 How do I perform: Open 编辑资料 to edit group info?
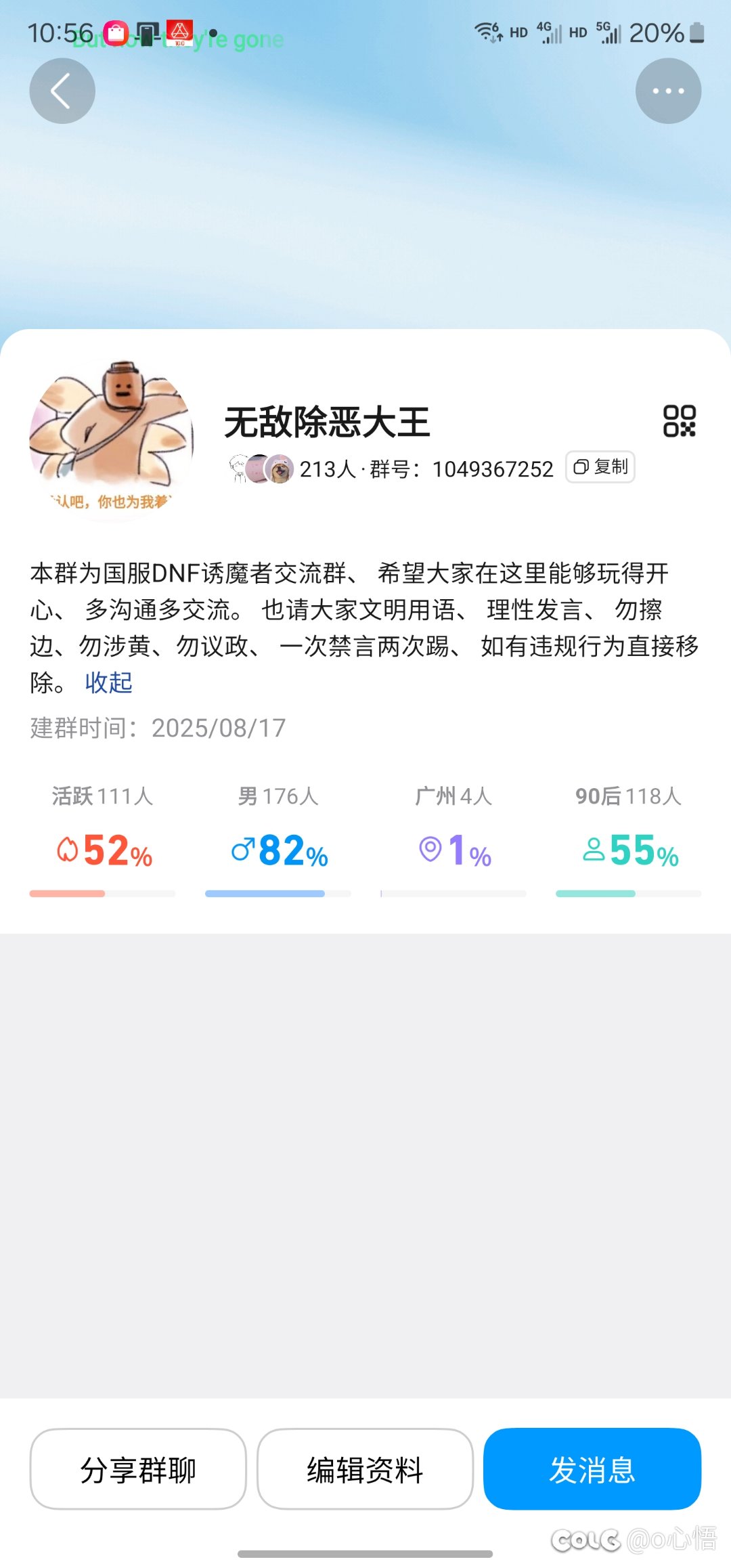365,1469
